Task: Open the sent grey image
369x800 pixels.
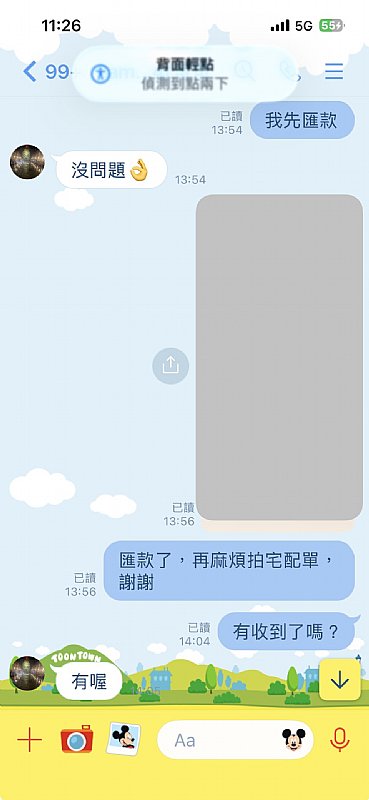Action: coord(279,357)
